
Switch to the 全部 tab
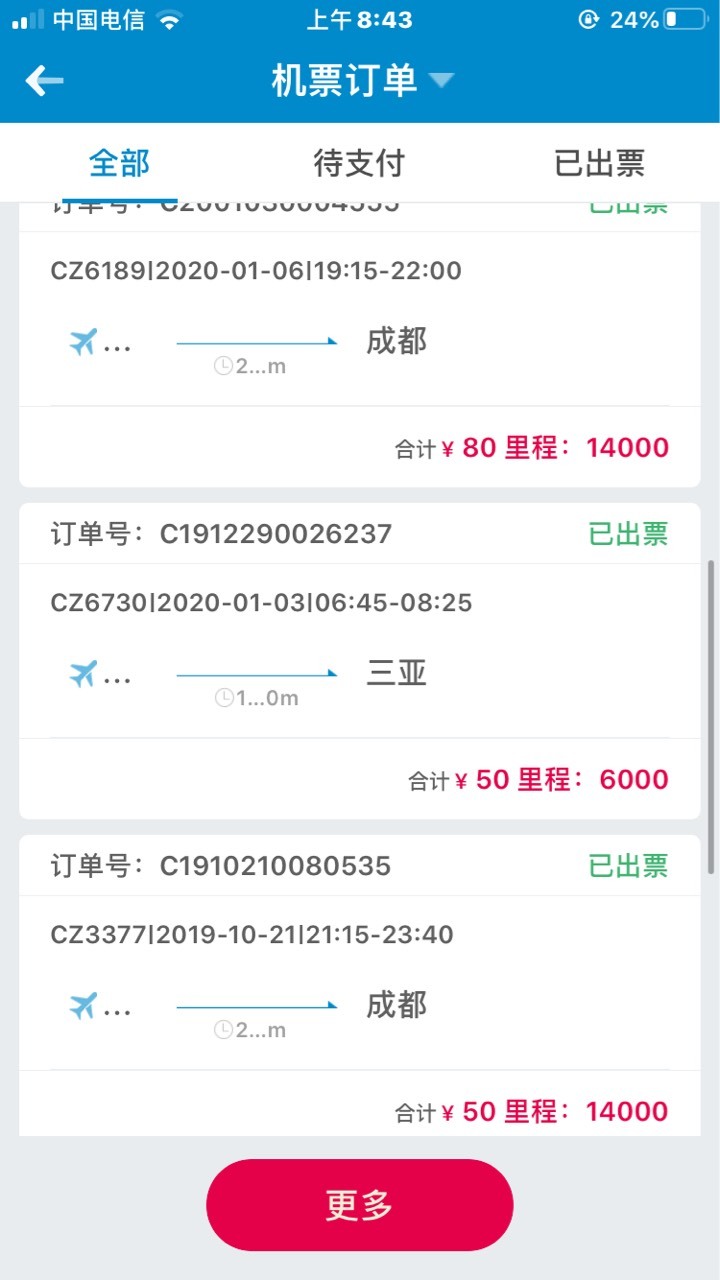(x=120, y=163)
